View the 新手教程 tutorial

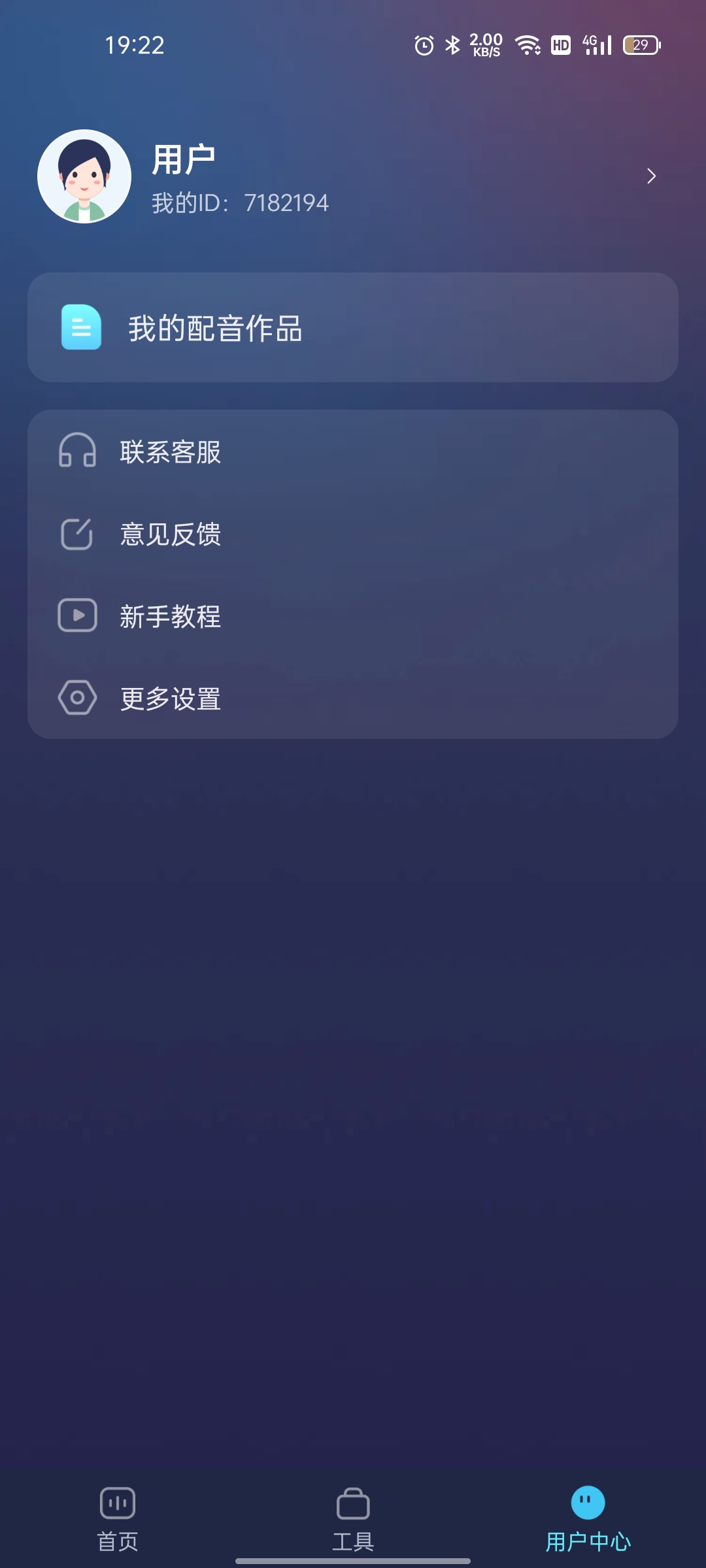click(x=353, y=616)
